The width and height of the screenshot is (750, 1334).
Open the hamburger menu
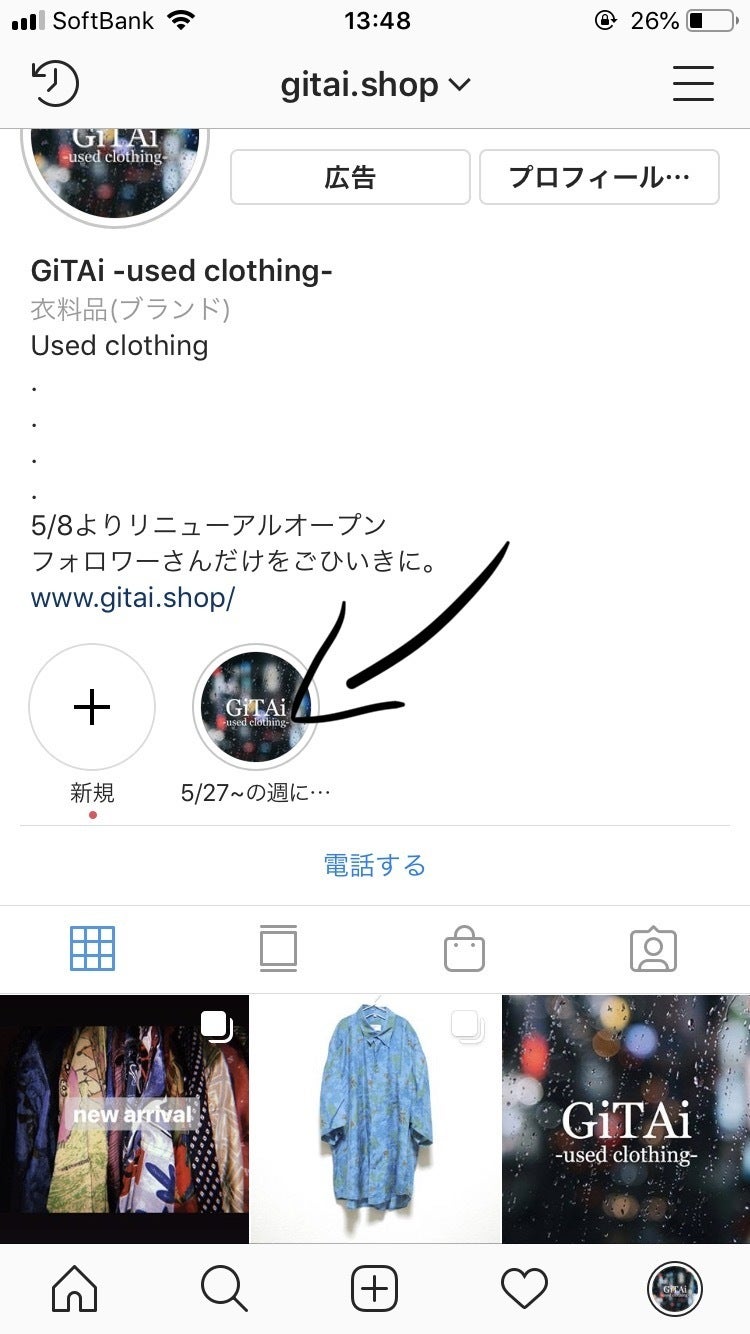point(692,84)
